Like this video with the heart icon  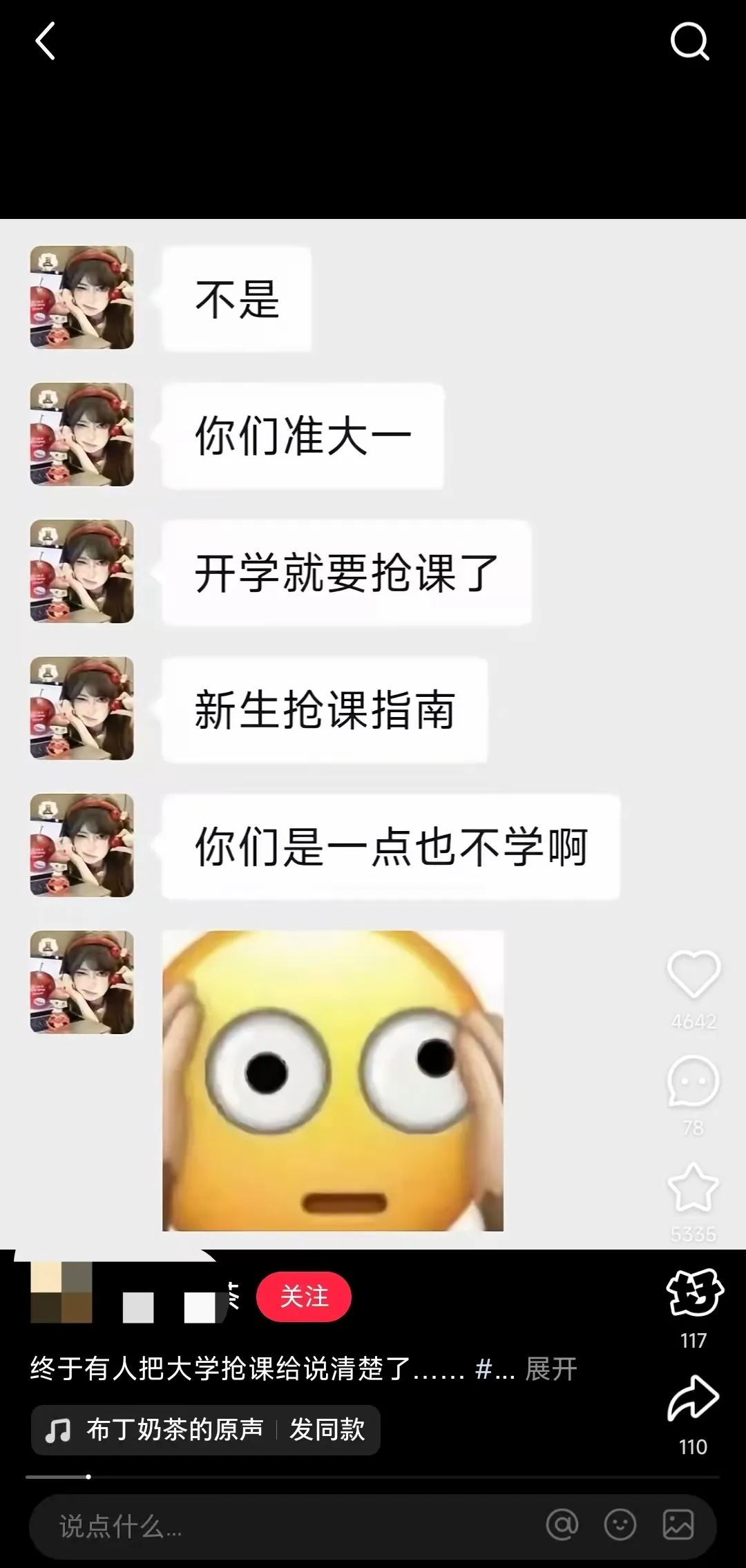click(x=693, y=975)
